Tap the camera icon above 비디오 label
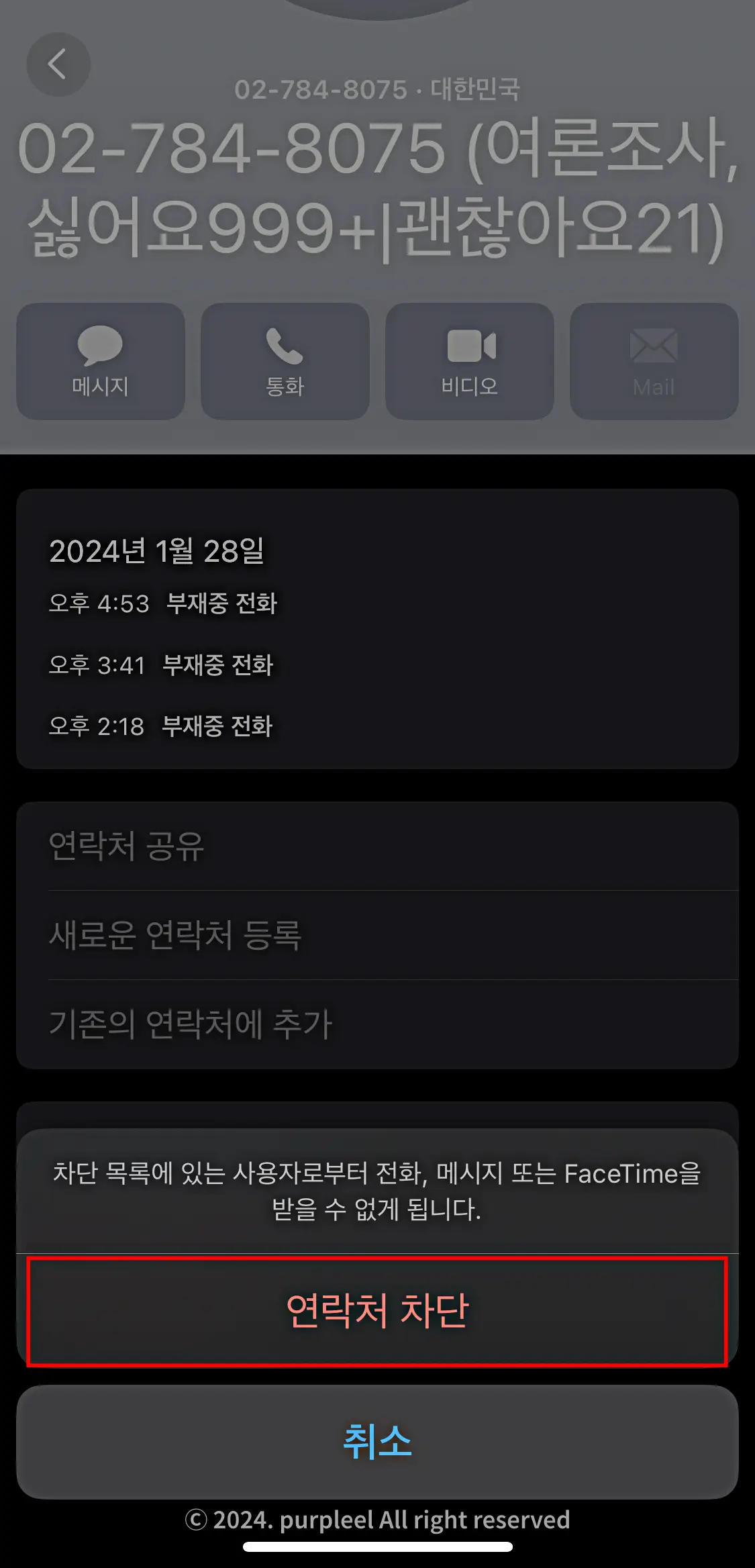The image size is (755, 1568). pyautogui.click(x=470, y=344)
